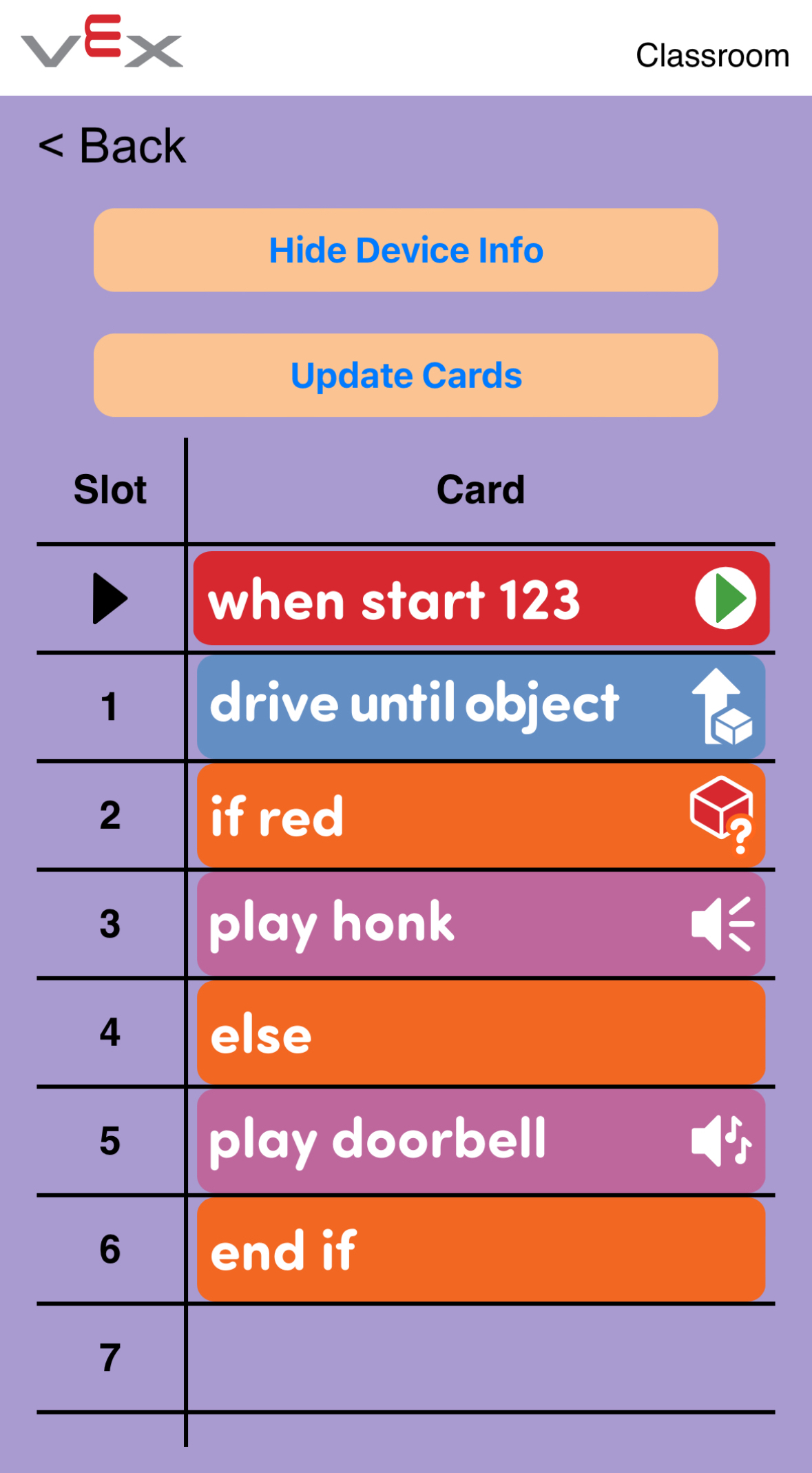Open the Classroom menu item
Screen dimensions: 812x1473
coord(713,54)
